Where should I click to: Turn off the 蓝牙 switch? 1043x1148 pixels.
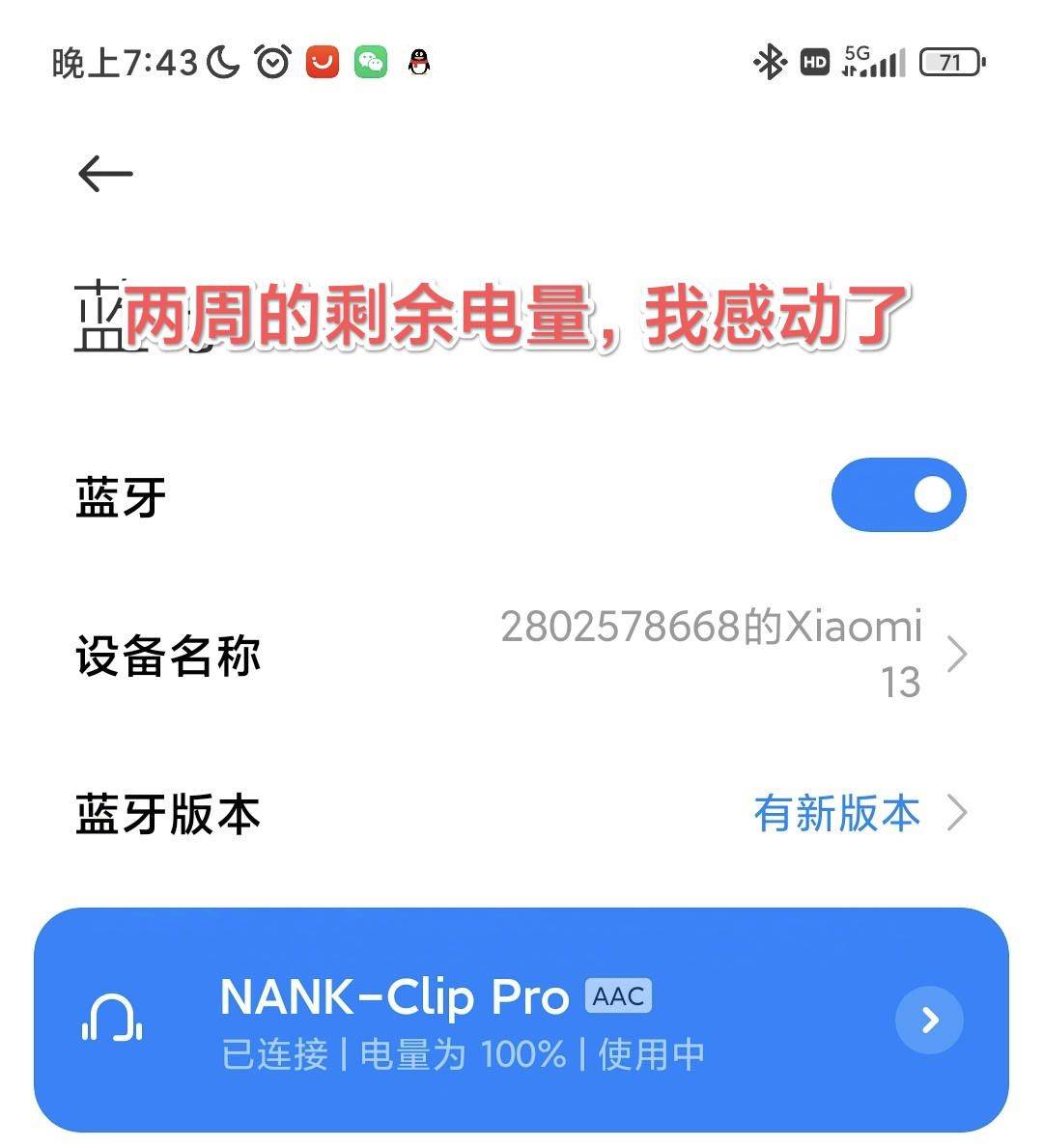898,495
